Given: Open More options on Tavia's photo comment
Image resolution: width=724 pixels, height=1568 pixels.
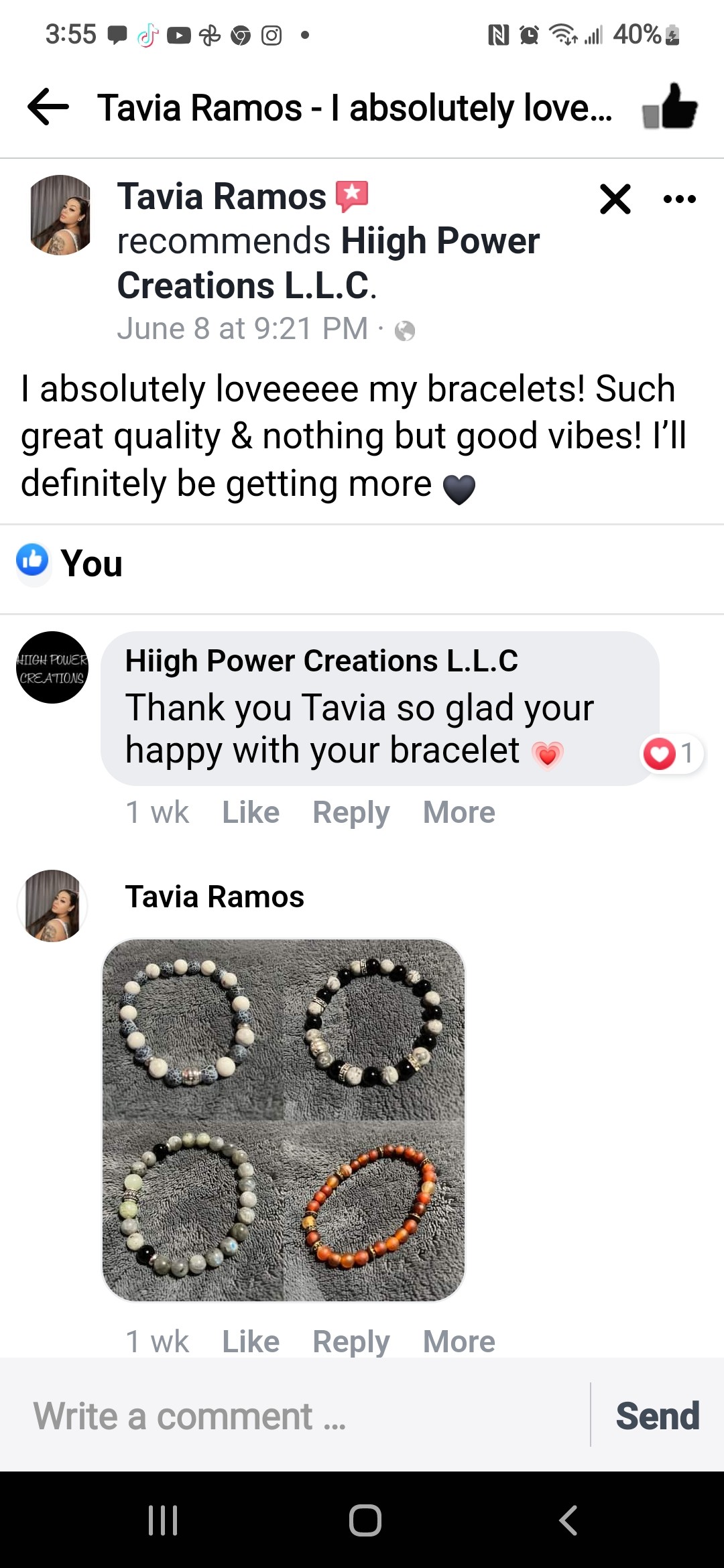Looking at the screenshot, I should (459, 1342).
